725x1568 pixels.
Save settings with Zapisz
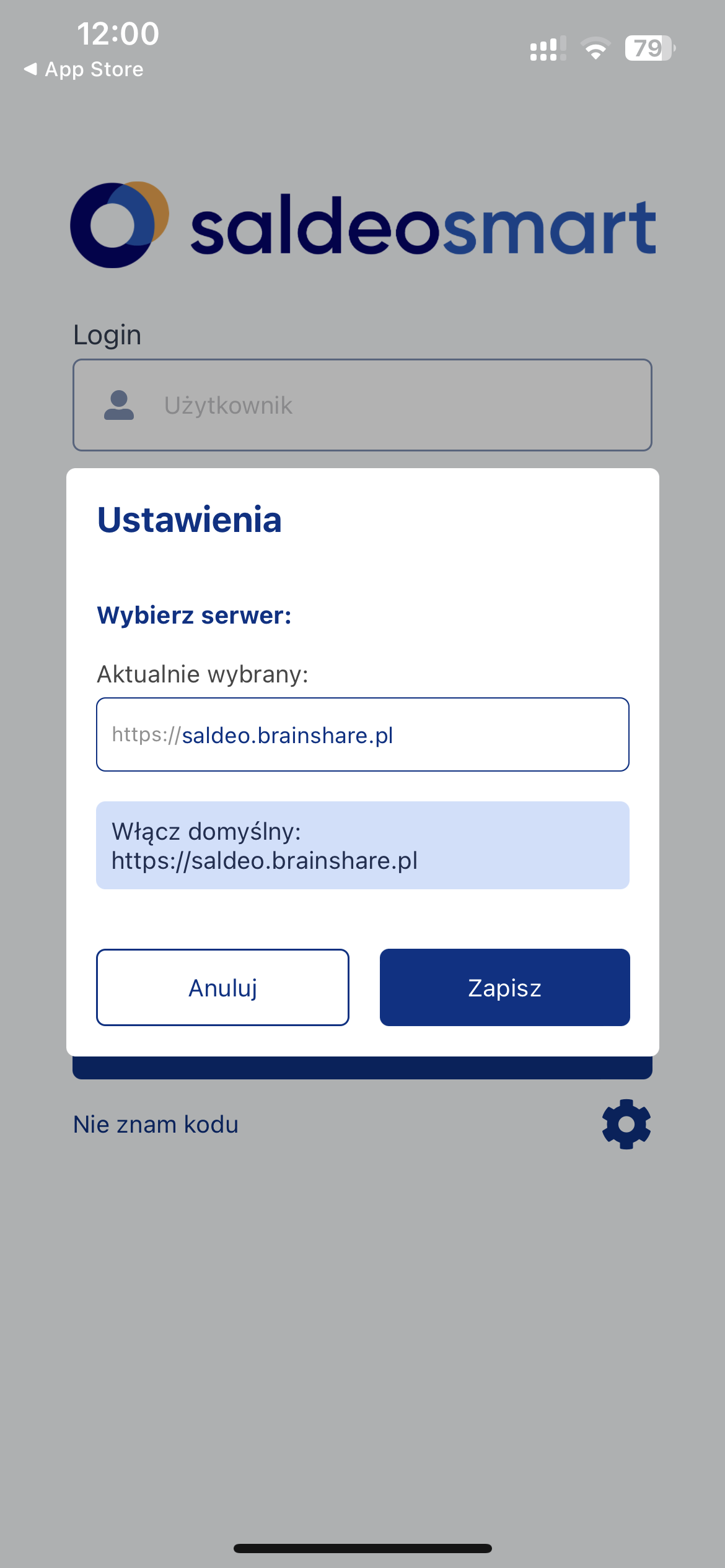[504, 987]
